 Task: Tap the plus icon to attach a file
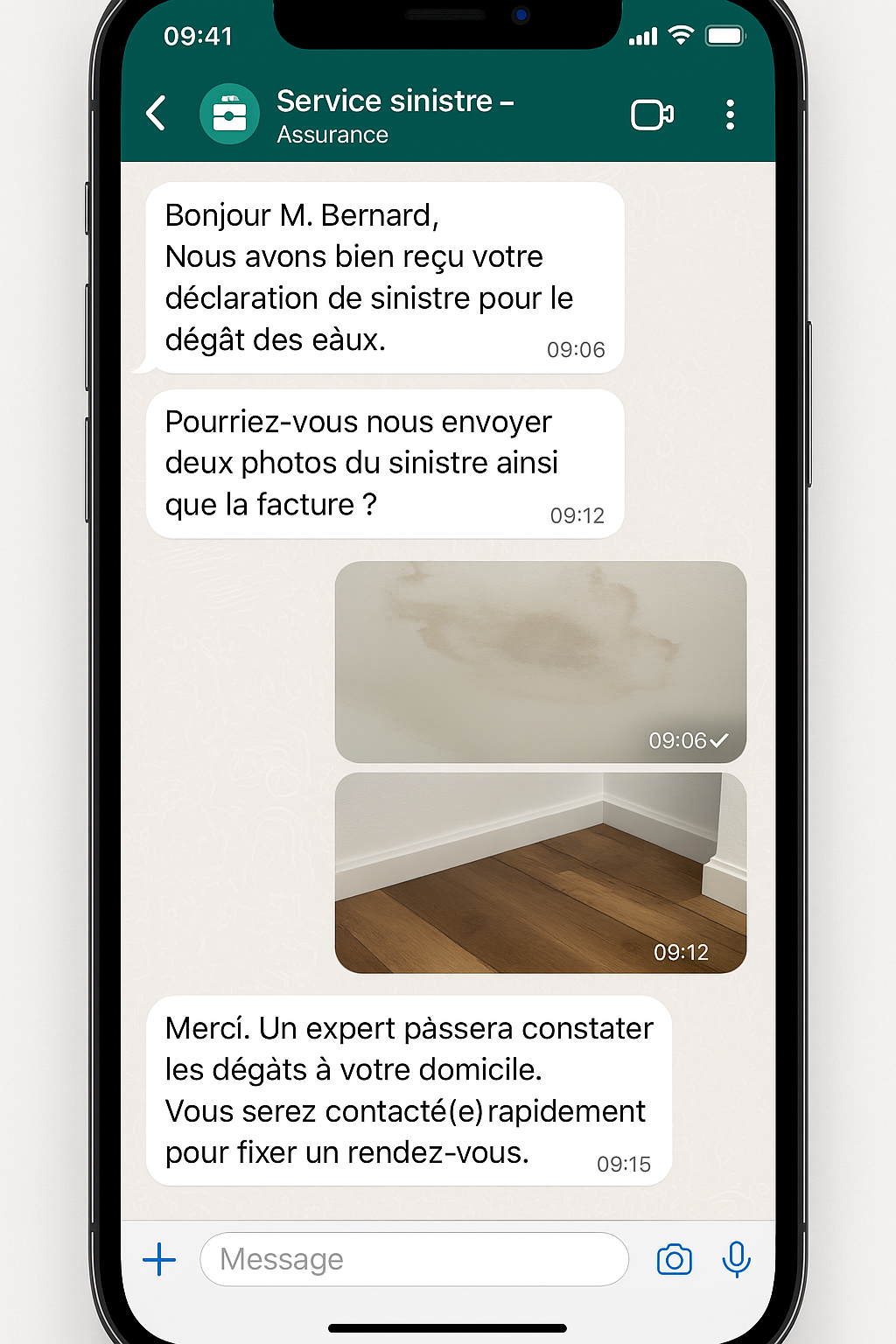coord(159,1259)
